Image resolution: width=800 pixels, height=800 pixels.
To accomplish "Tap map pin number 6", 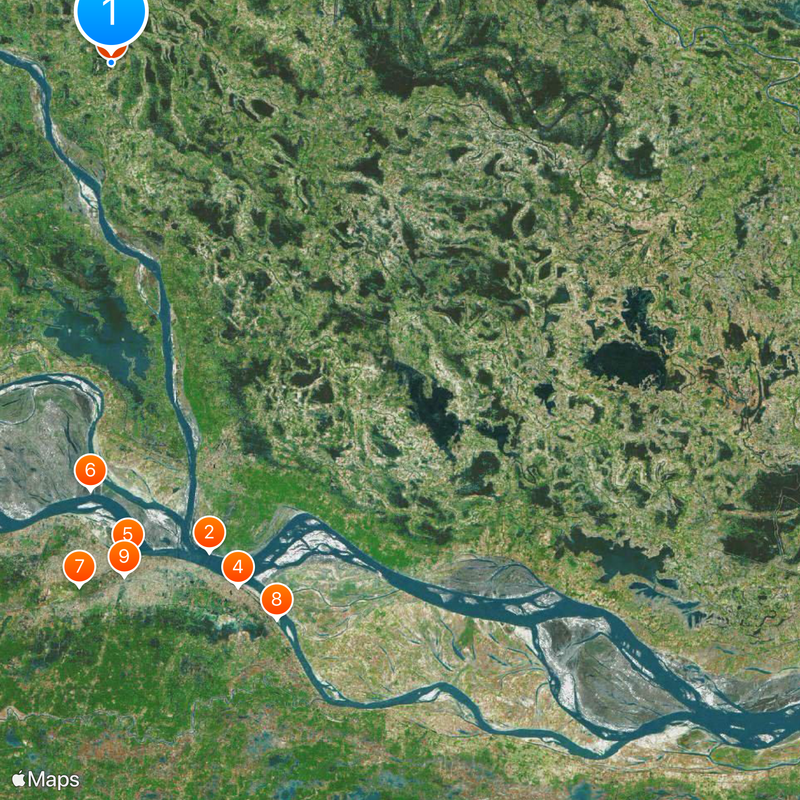I will pyautogui.click(x=90, y=470).
